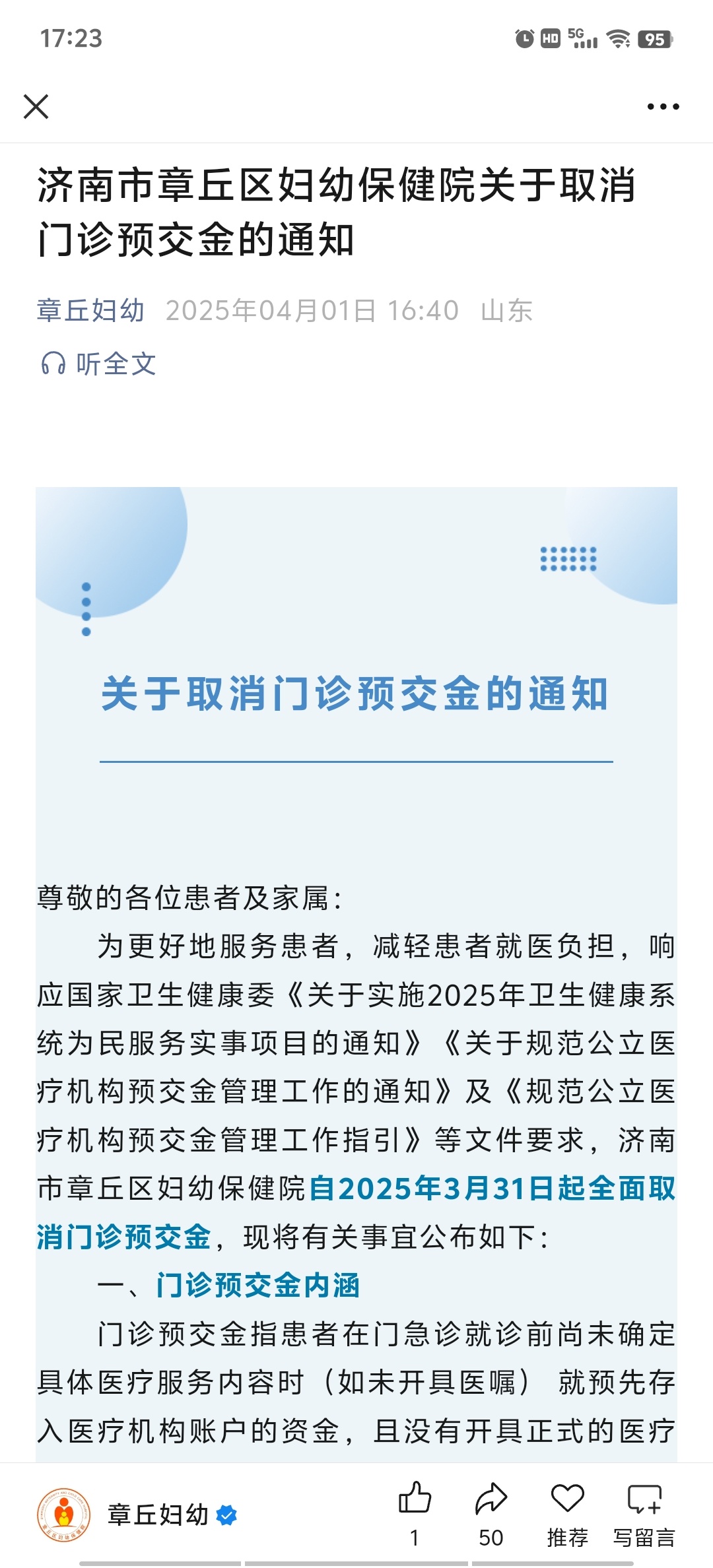Close the article page
The width and height of the screenshot is (713, 1568).
pyautogui.click(x=36, y=106)
